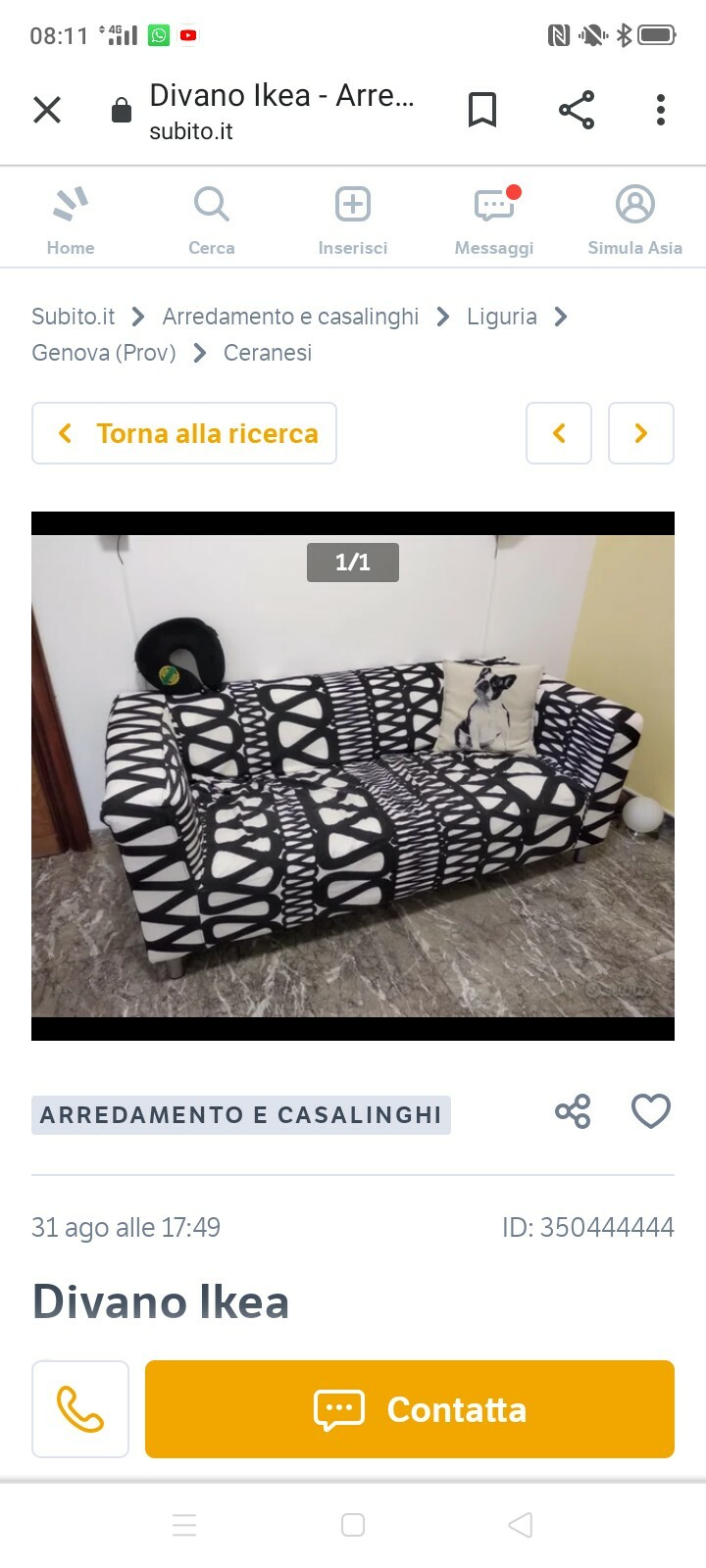Open the Cerca search tab
The image size is (706, 1568).
[x=212, y=220]
